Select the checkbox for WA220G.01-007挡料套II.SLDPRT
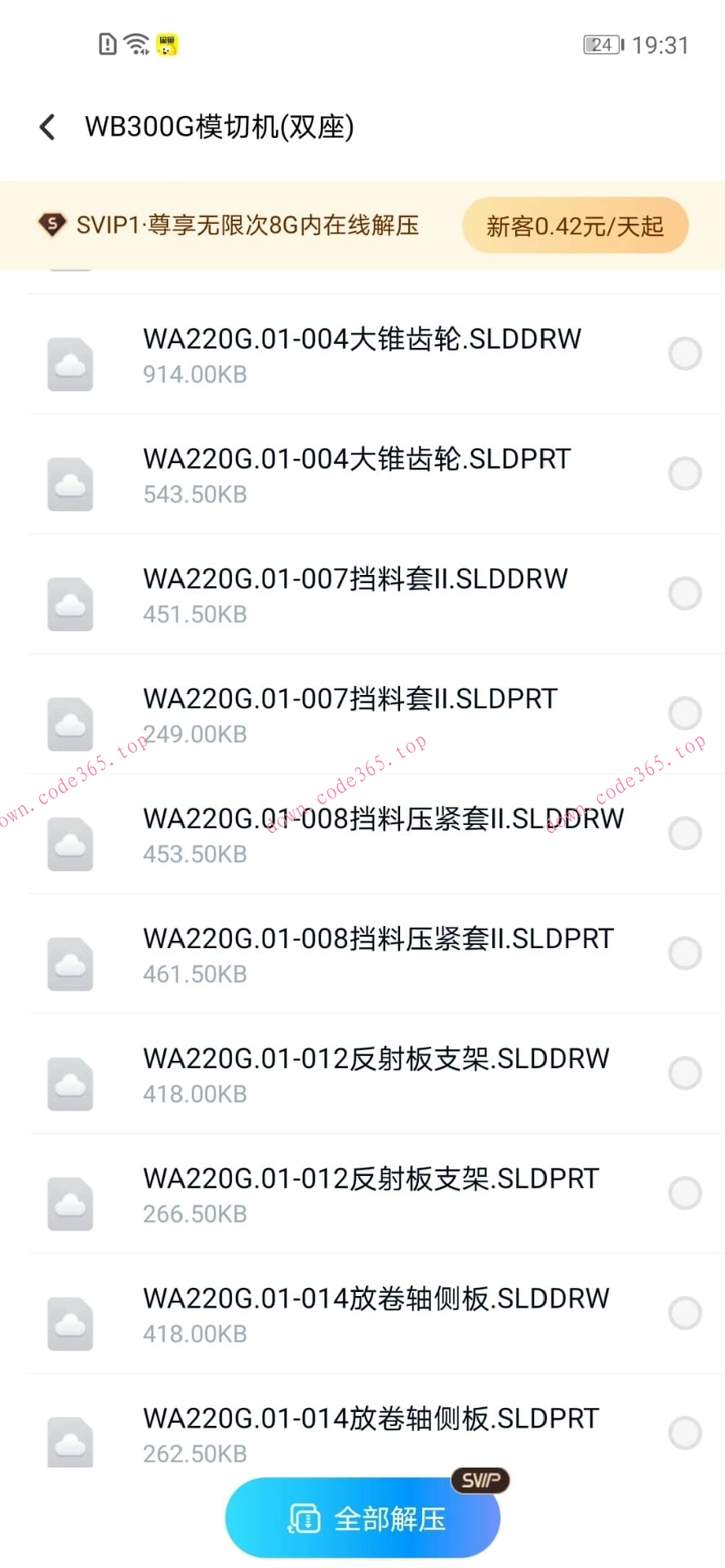Screen dimensions: 725x1568 [x=684, y=713]
